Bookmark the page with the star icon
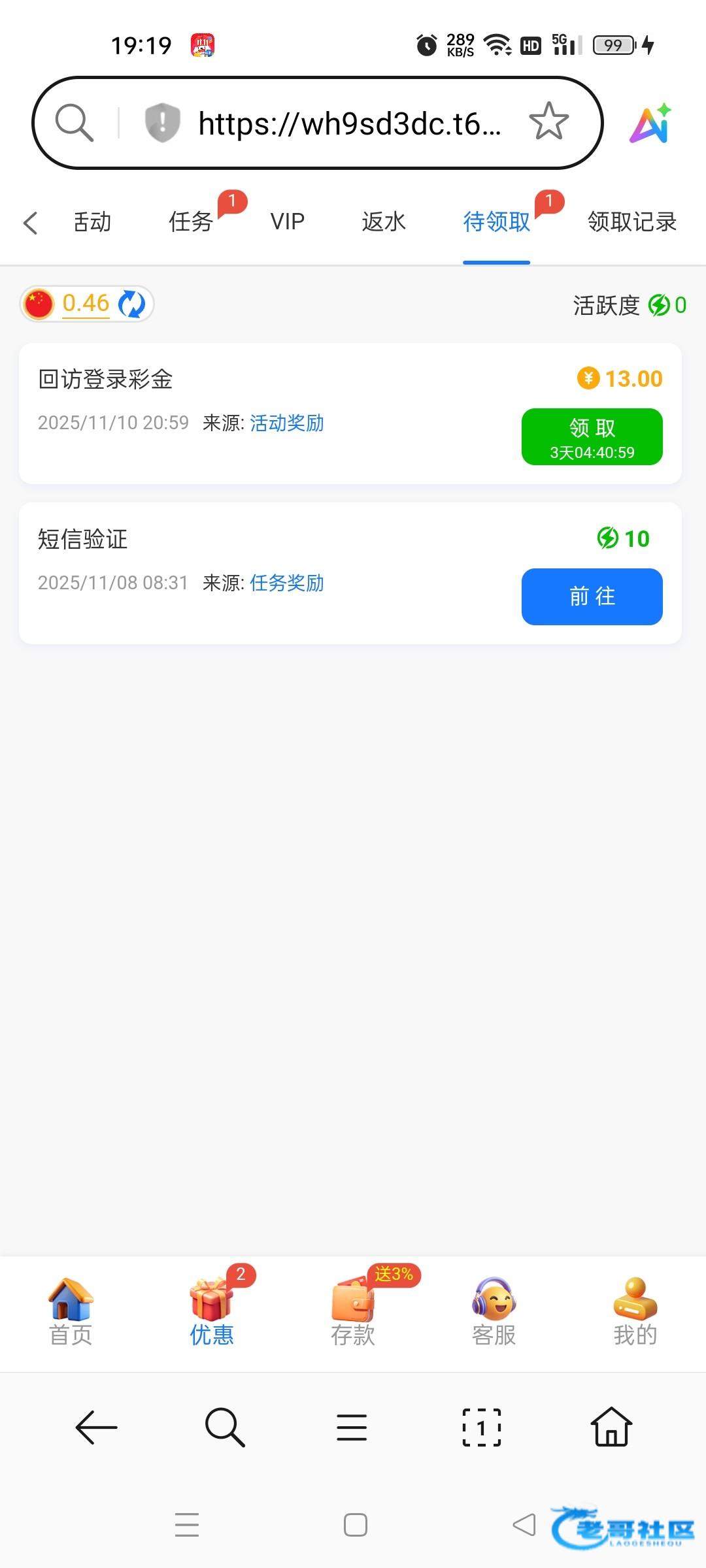Screen dimensions: 706x1568 (x=548, y=122)
